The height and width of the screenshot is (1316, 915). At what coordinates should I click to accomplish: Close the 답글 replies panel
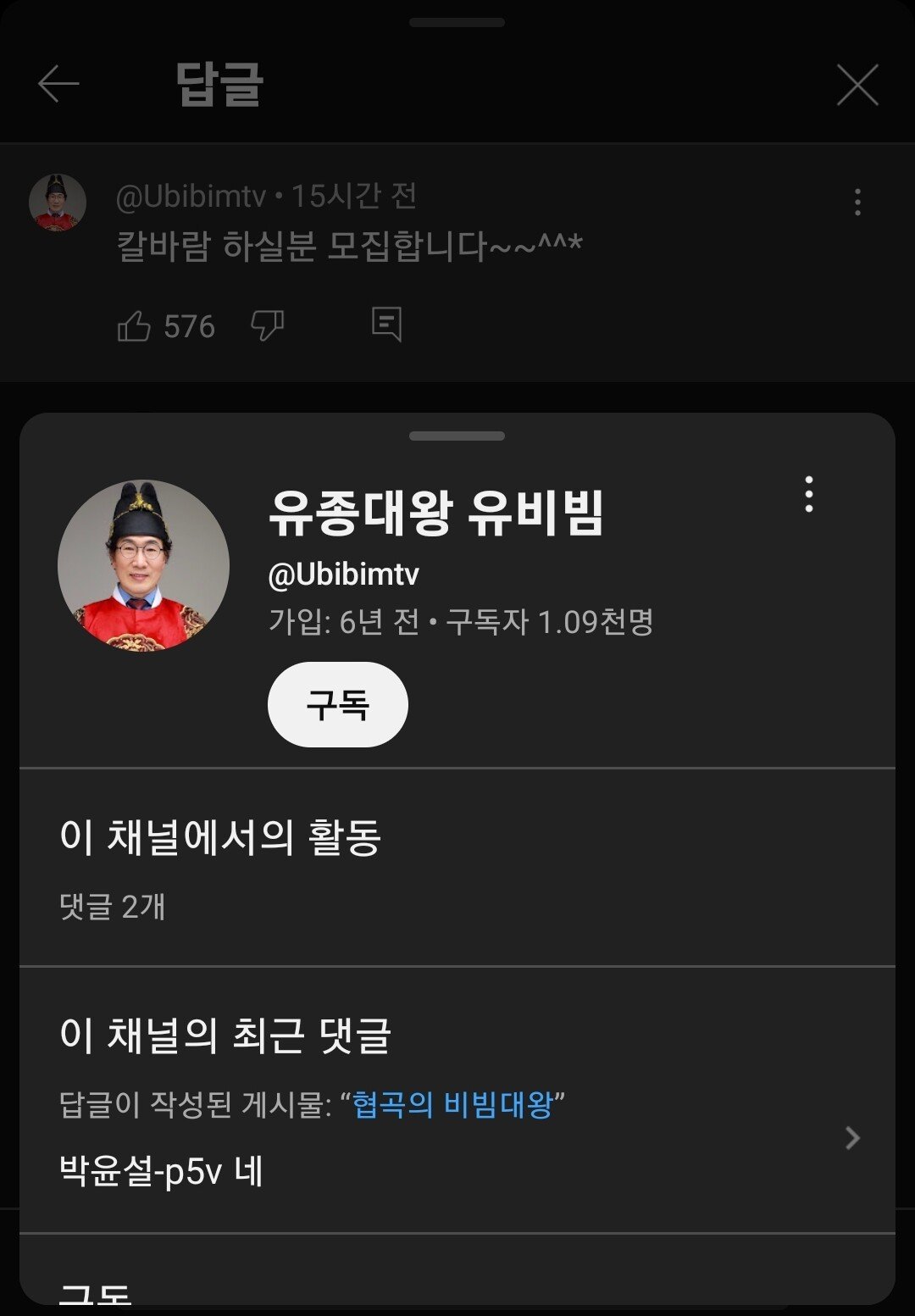pyautogui.click(x=857, y=86)
